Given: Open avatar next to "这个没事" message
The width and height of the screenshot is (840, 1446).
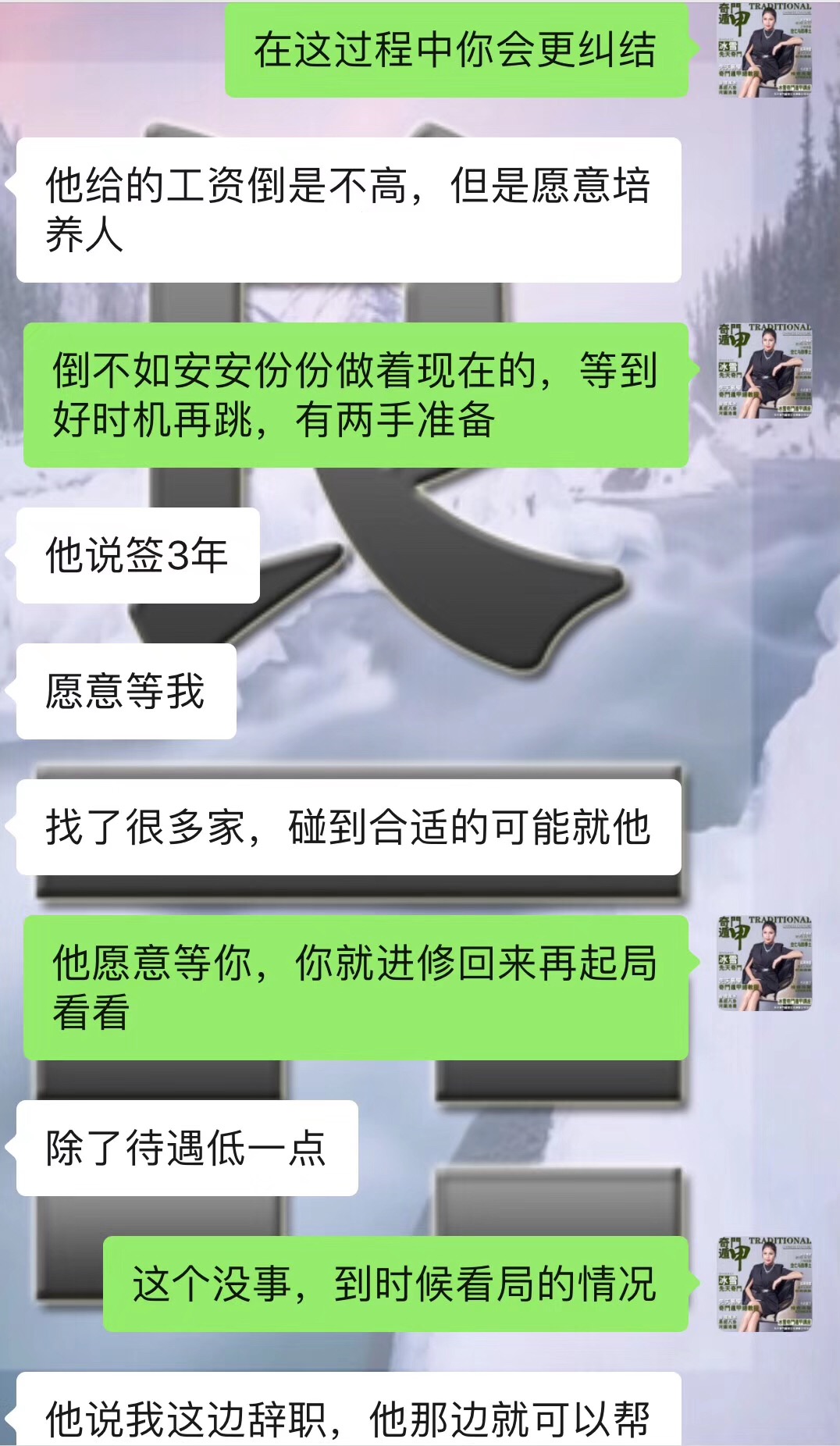Looking at the screenshot, I should coord(764,1284).
